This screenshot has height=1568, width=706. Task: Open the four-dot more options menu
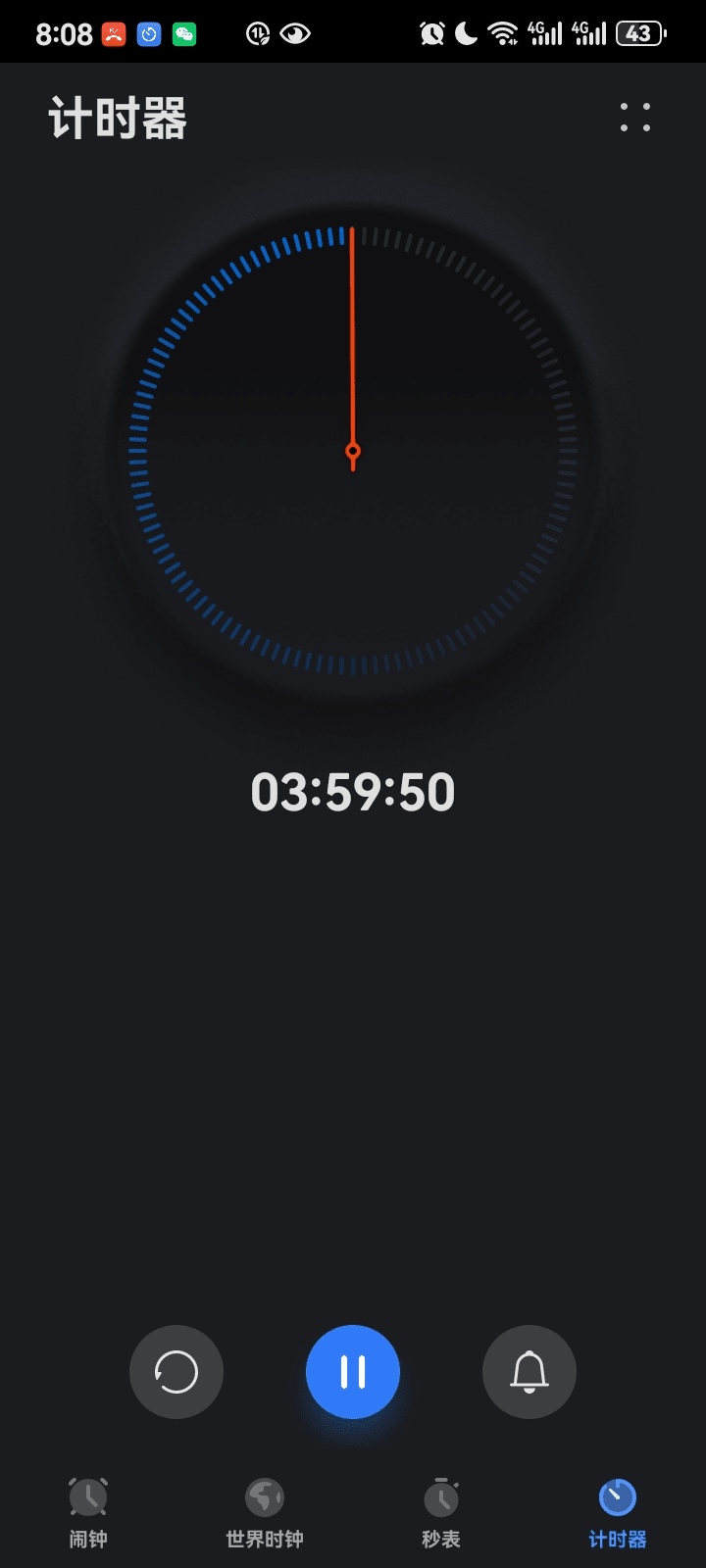click(x=635, y=118)
